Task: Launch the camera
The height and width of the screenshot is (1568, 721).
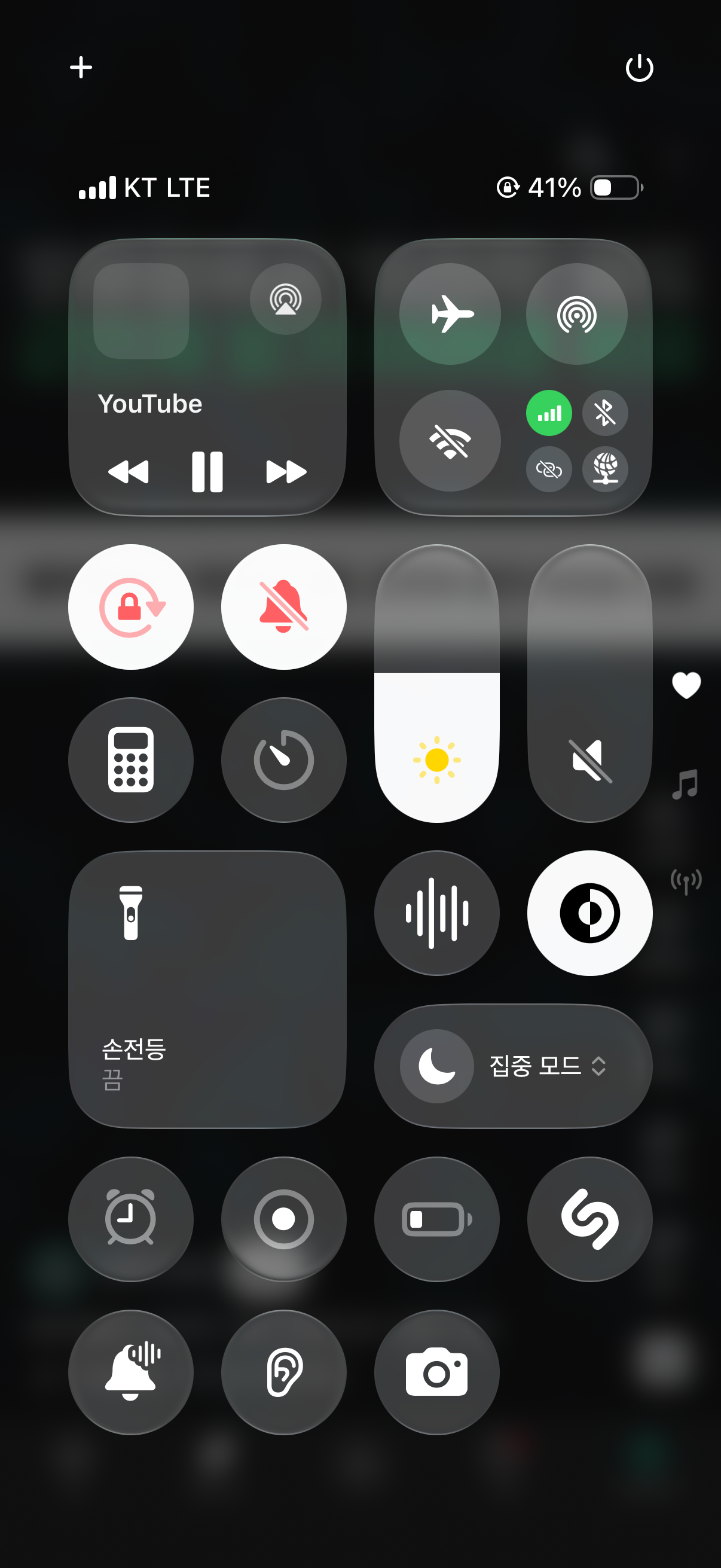Action: coord(436,1372)
